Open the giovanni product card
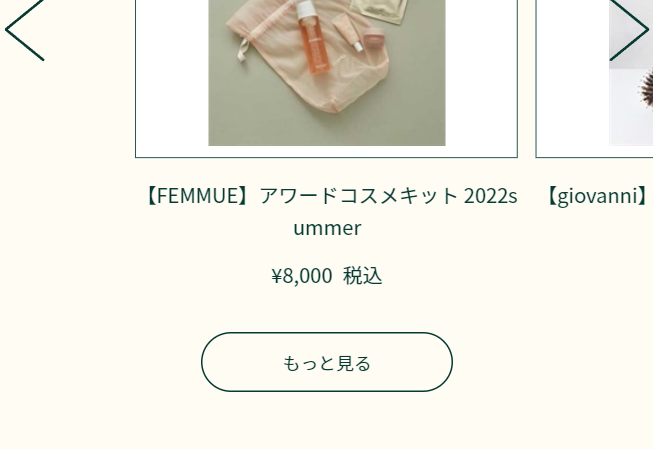653x449 pixels. (x=598, y=195)
